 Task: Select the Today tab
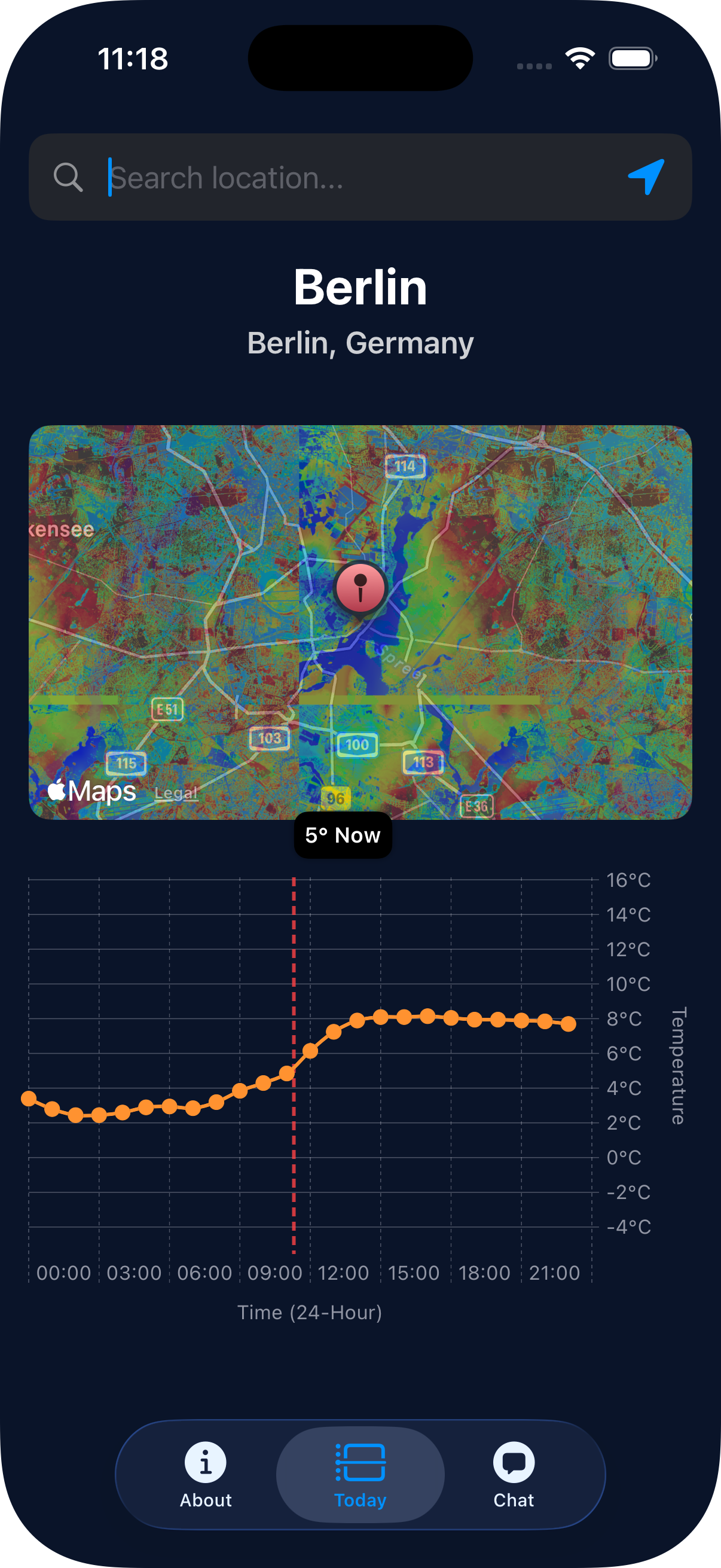(x=360, y=1474)
